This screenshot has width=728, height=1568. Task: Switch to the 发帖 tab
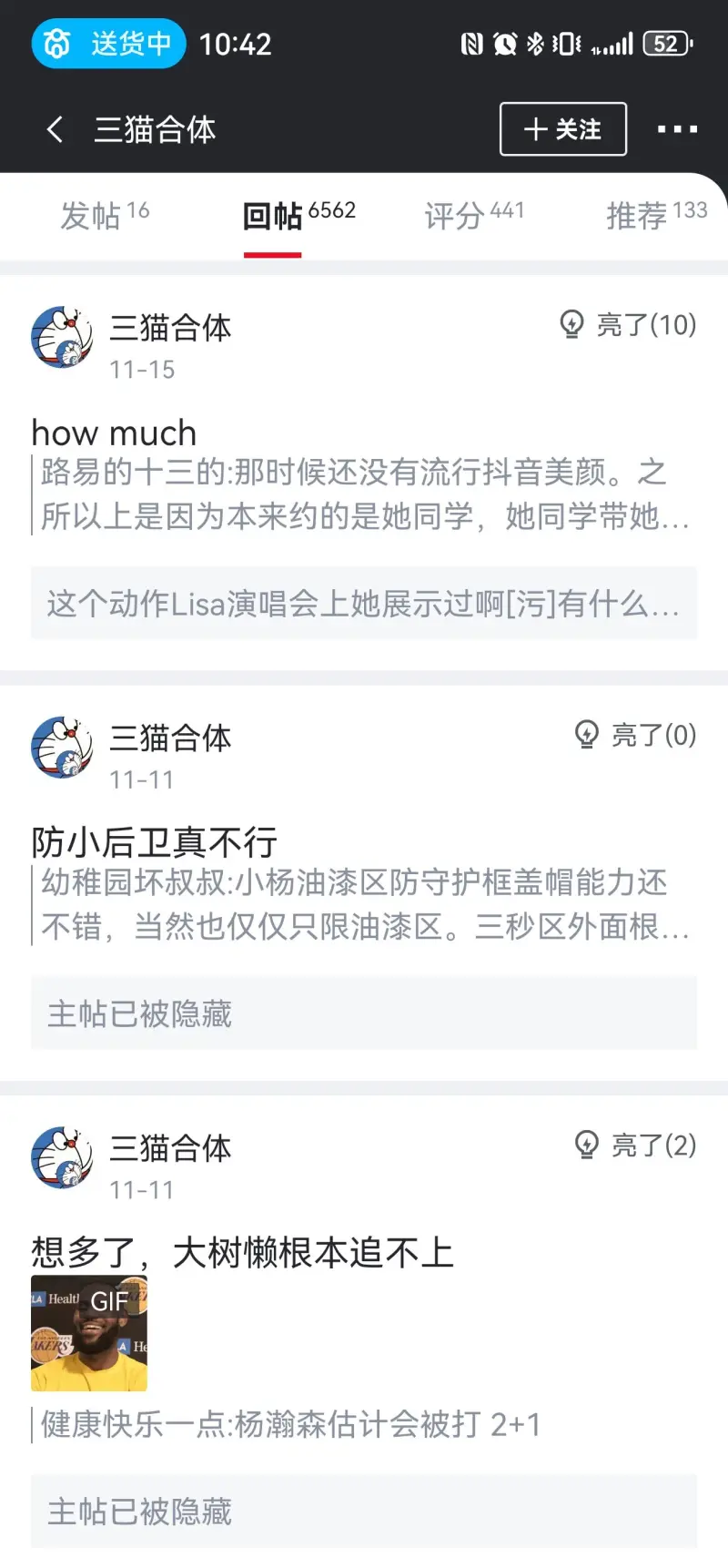pyautogui.click(x=104, y=216)
